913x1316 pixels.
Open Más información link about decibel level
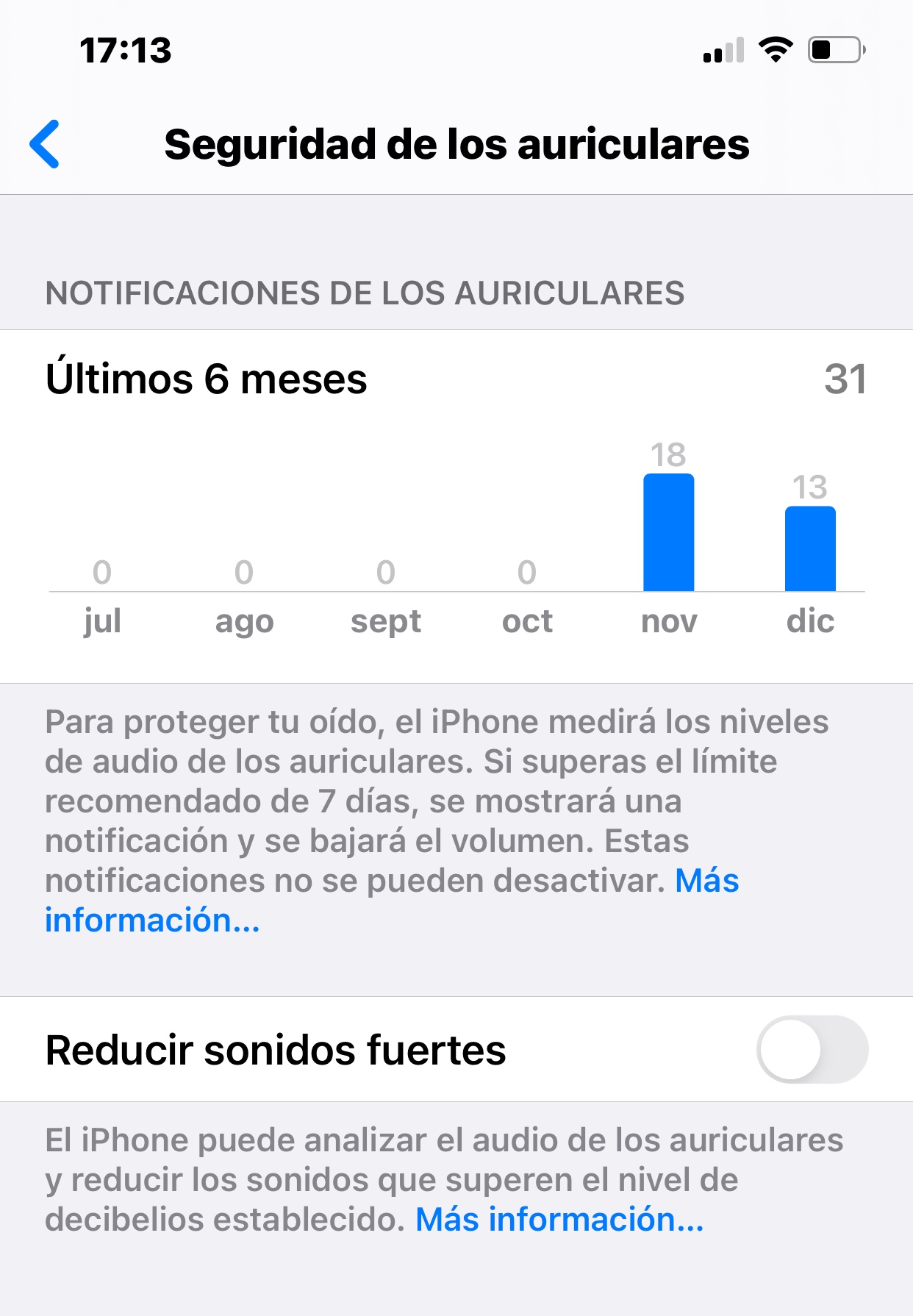click(559, 1220)
